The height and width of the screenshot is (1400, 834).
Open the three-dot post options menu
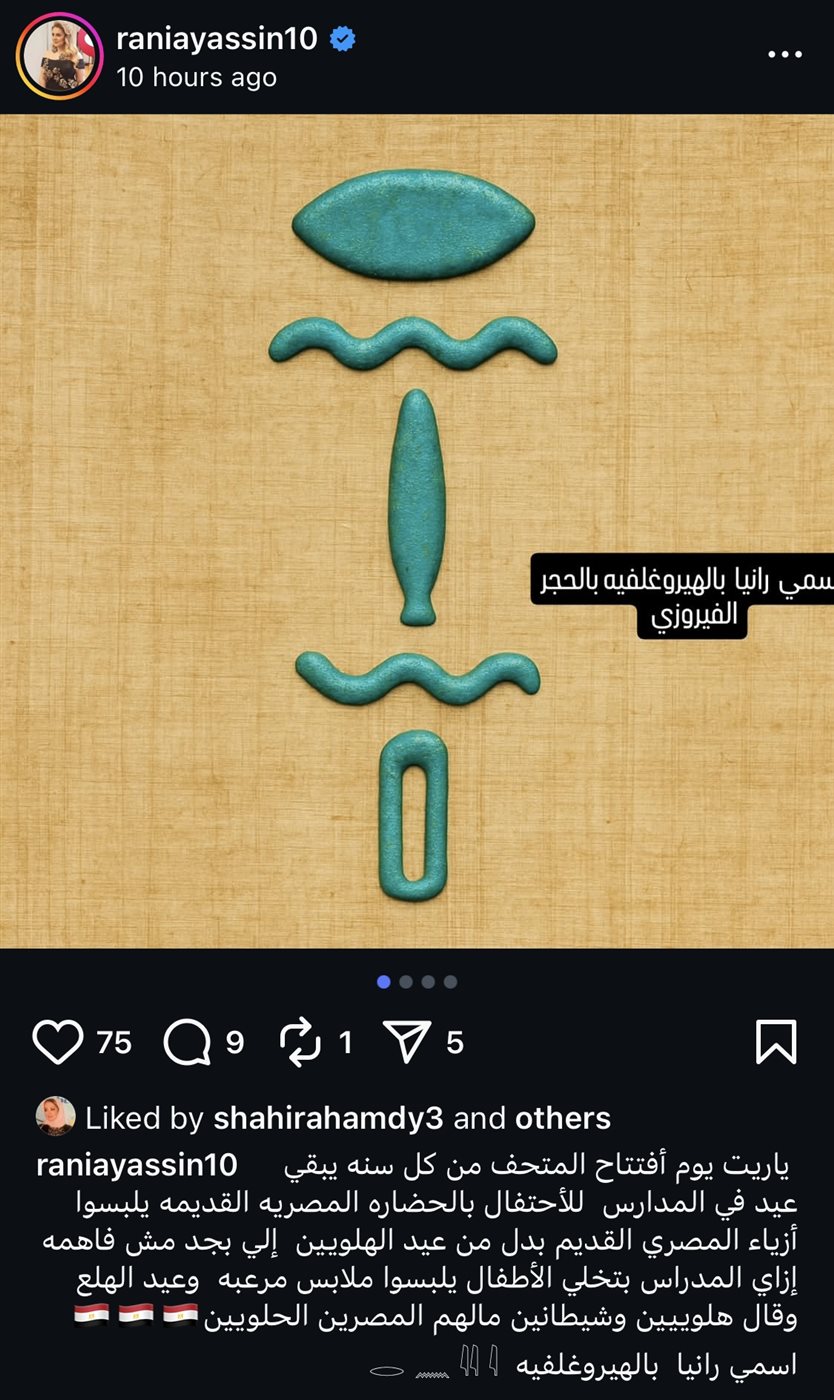pos(787,54)
